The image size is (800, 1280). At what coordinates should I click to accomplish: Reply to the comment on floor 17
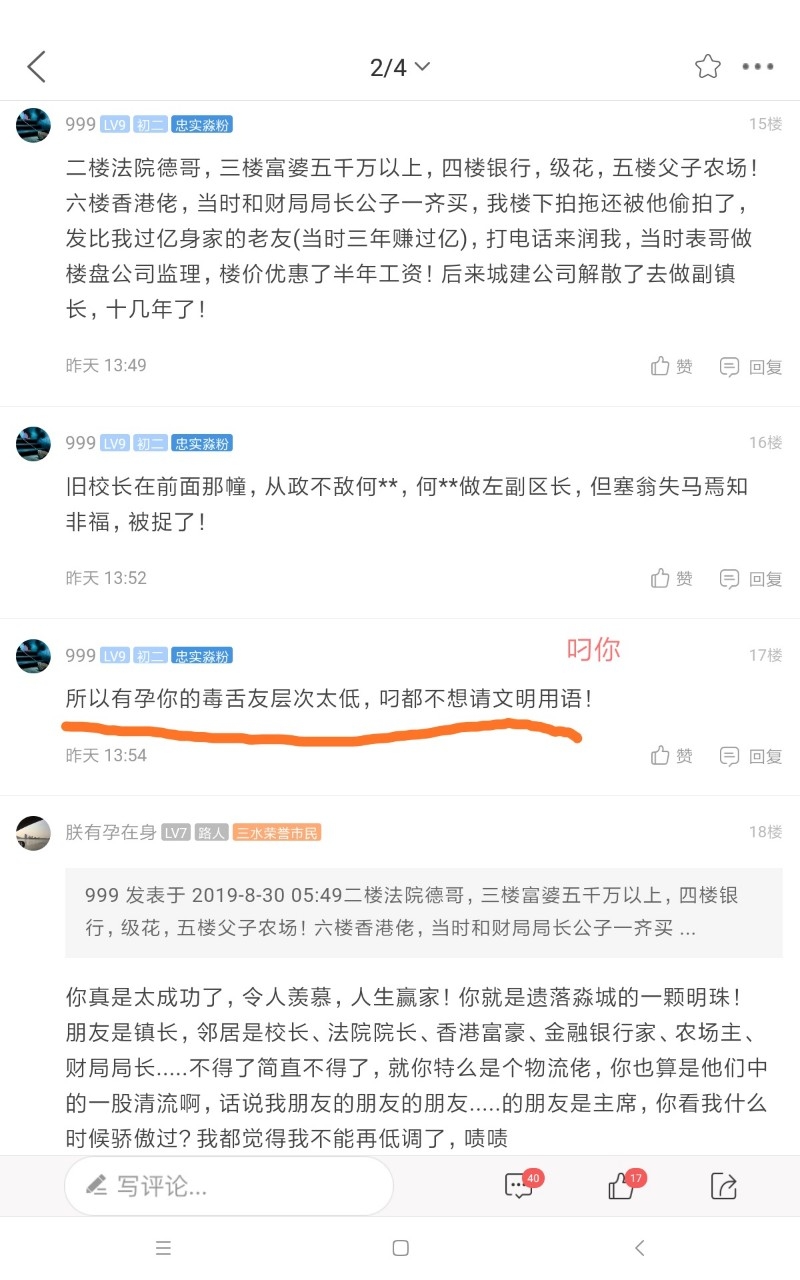tap(751, 757)
